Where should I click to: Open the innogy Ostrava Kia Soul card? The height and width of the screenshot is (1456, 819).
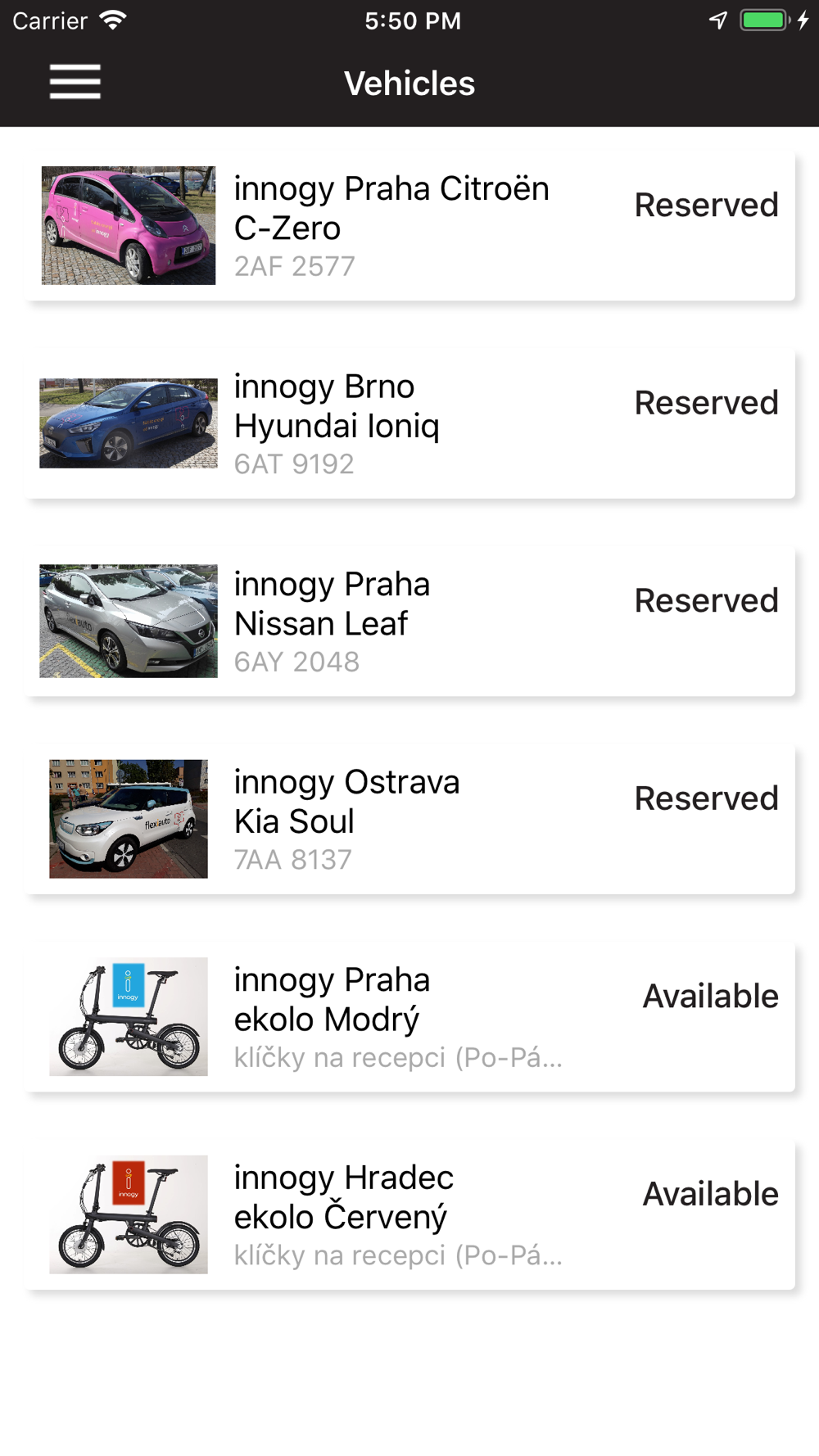coord(409,820)
